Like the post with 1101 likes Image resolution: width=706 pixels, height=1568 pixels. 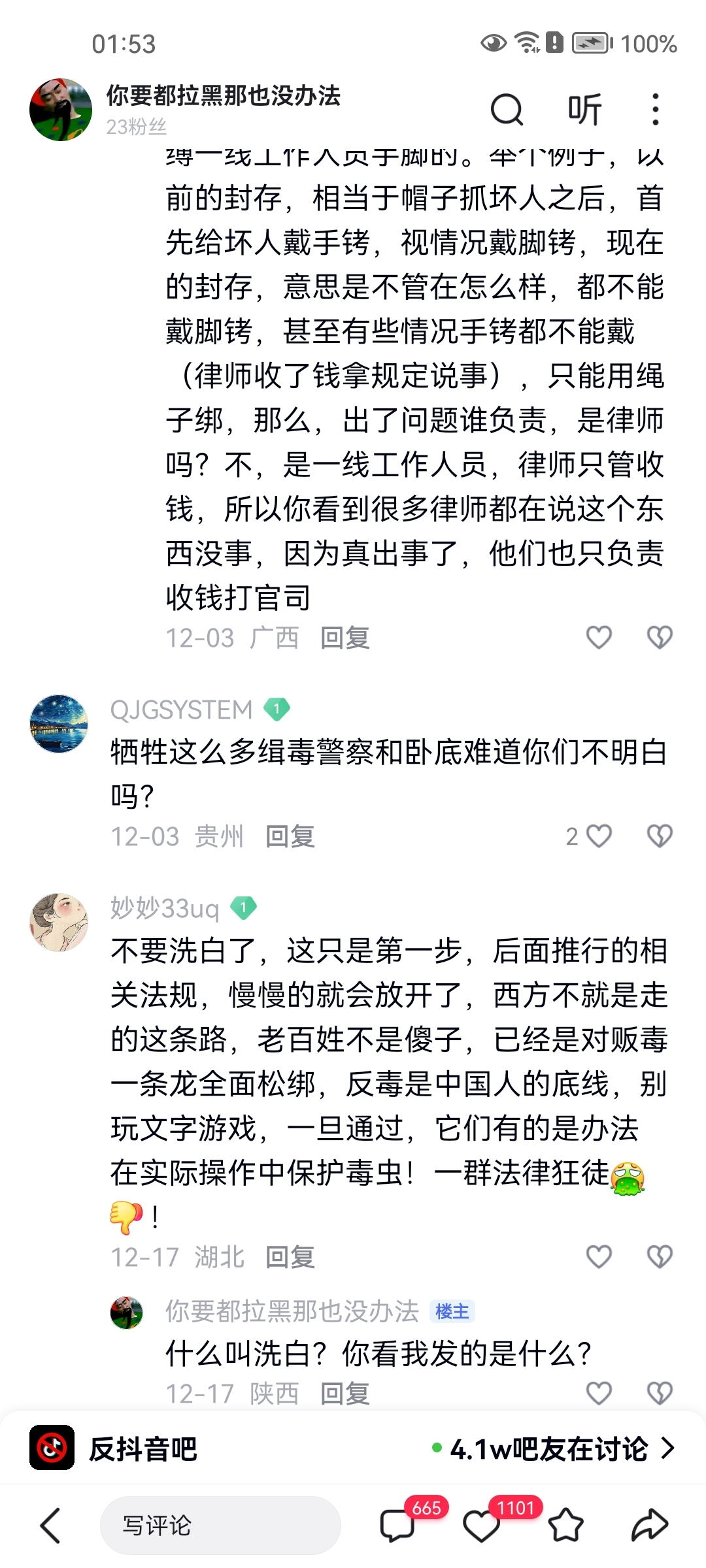[x=482, y=1526]
